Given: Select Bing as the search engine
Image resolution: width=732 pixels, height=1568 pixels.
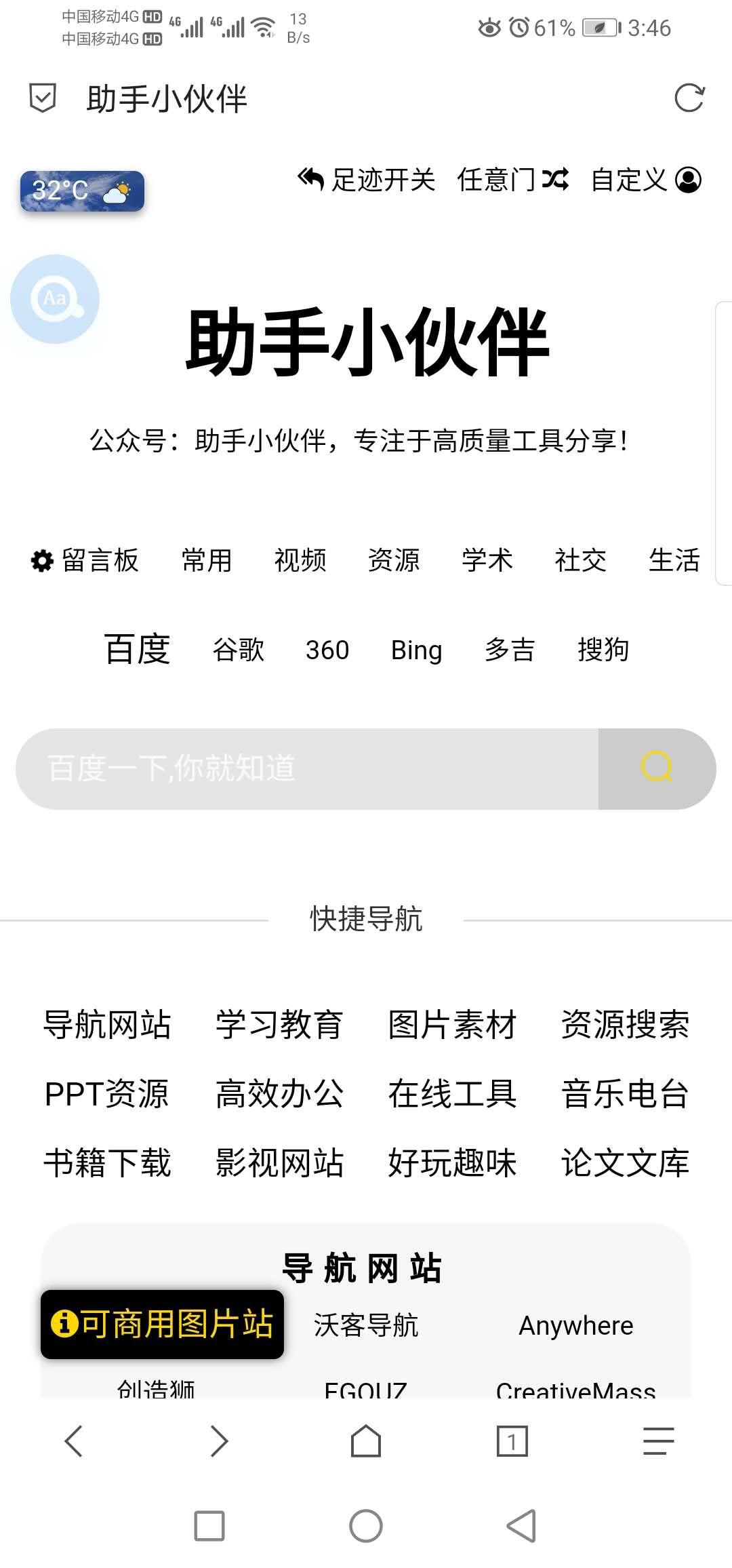Looking at the screenshot, I should pyautogui.click(x=416, y=650).
